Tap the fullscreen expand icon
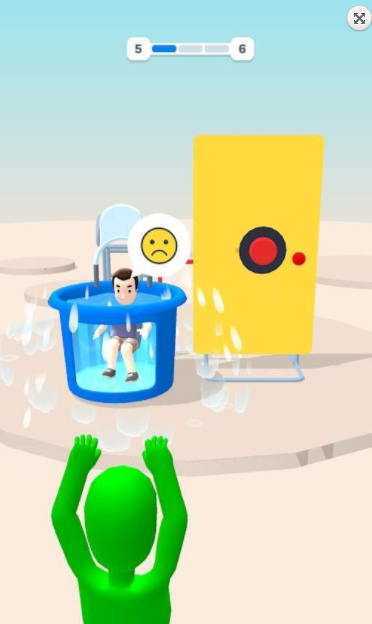 click(359, 18)
